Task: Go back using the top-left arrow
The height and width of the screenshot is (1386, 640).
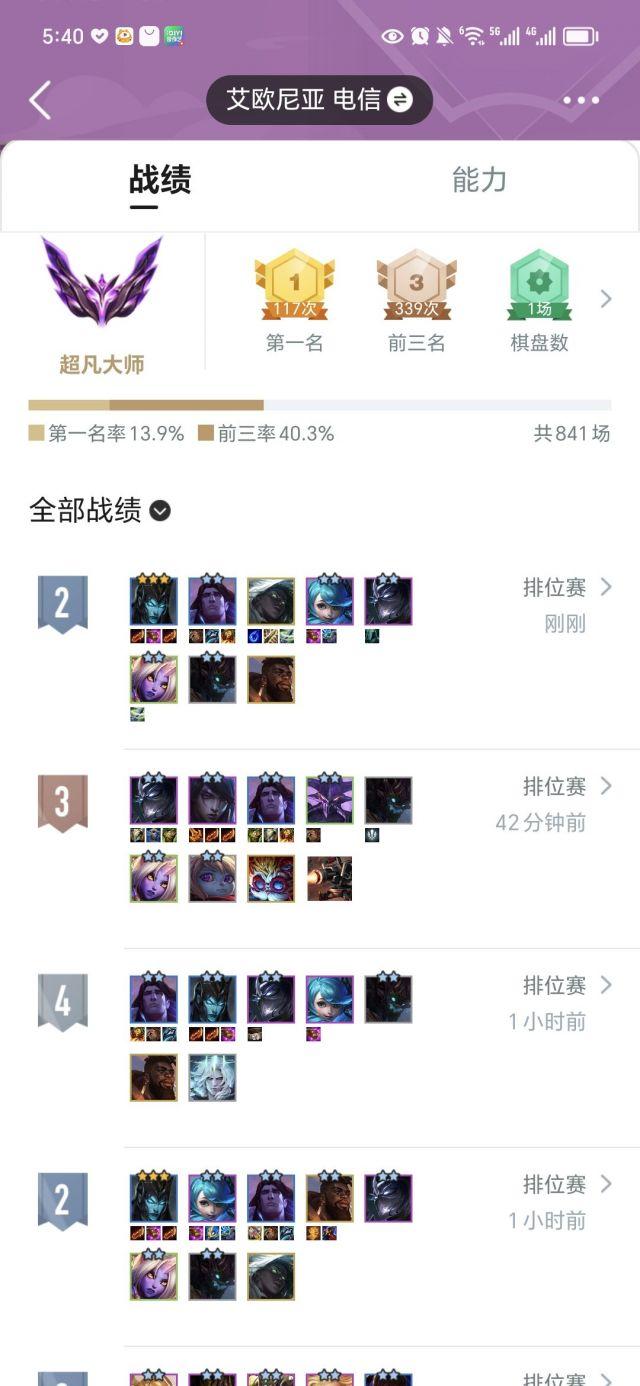Action: [x=40, y=100]
